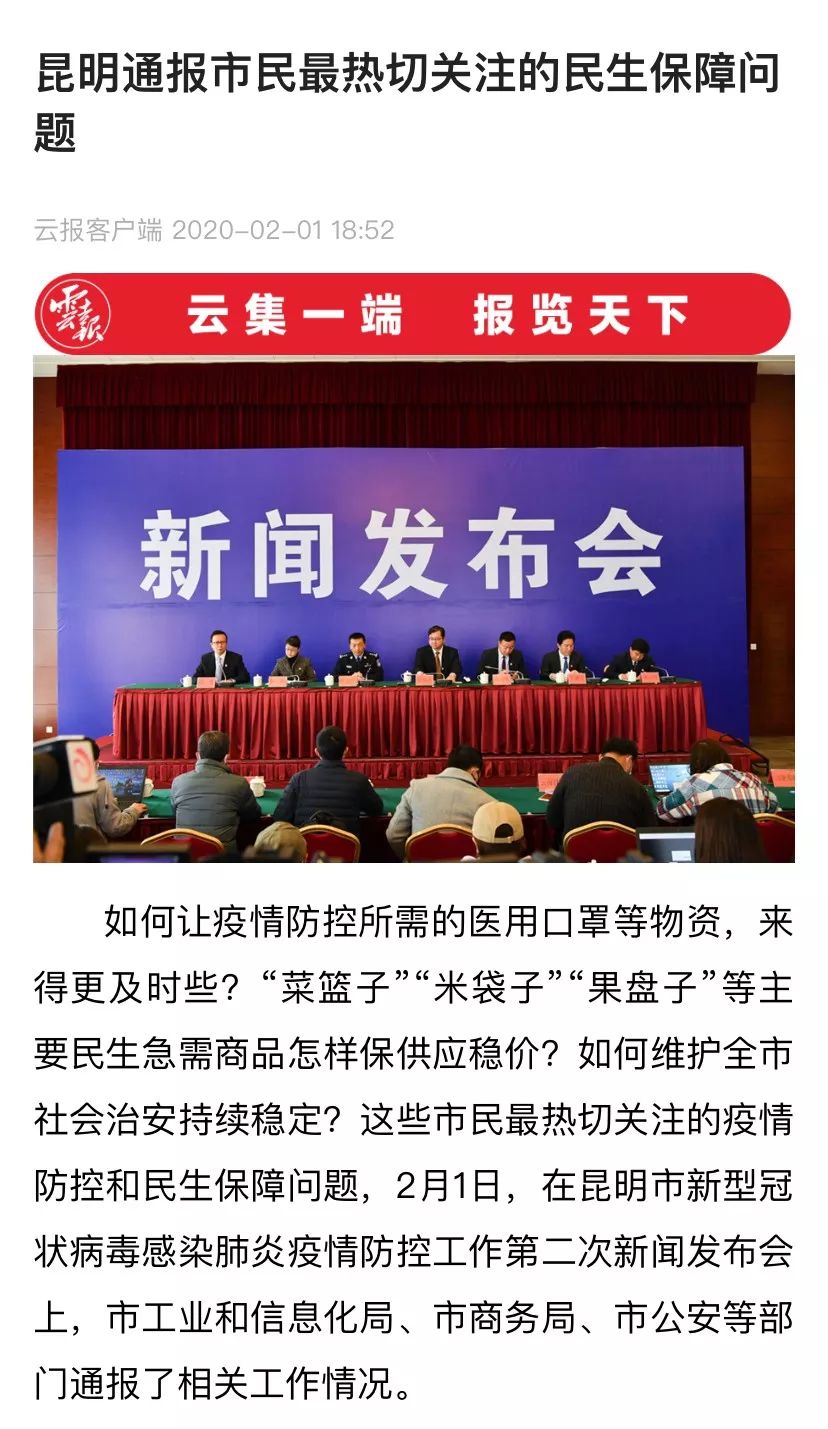Viewport: 828px width, 1429px height.
Task: Open the press conference photo full-screen
Action: pyautogui.click(x=413, y=610)
